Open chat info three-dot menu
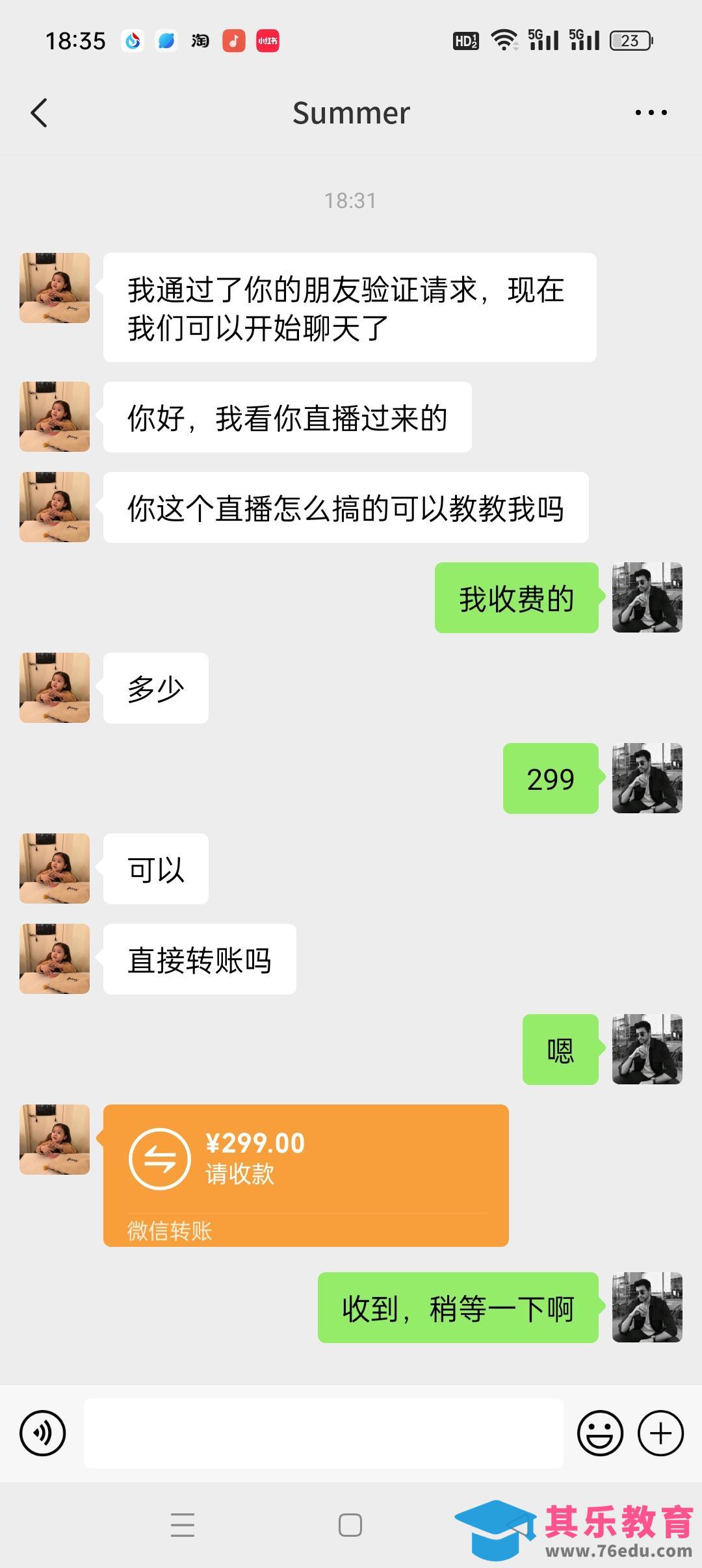 pyautogui.click(x=651, y=113)
